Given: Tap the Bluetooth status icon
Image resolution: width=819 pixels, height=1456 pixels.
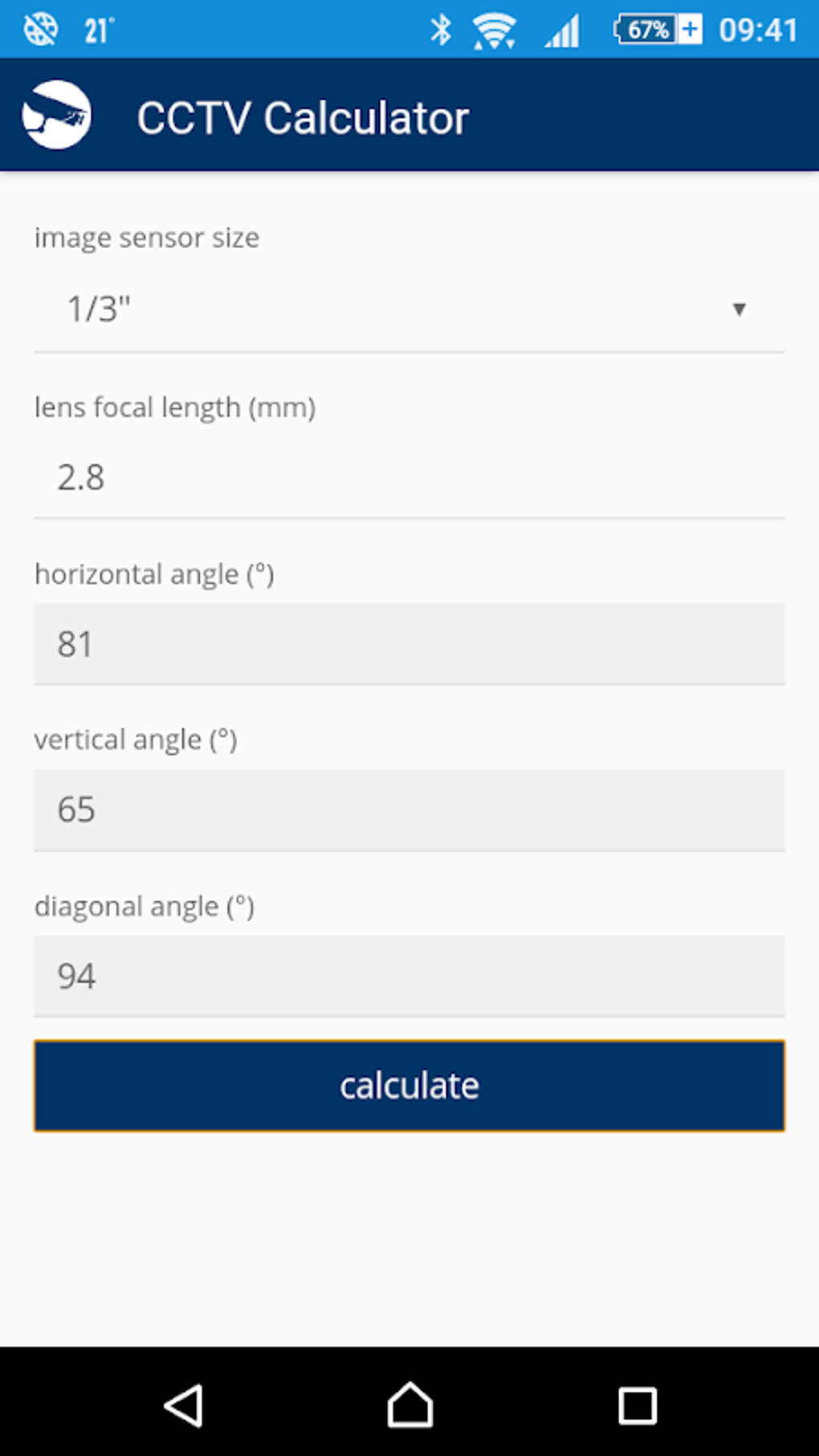Looking at the screenshot, I should click(x=440, y=28).
